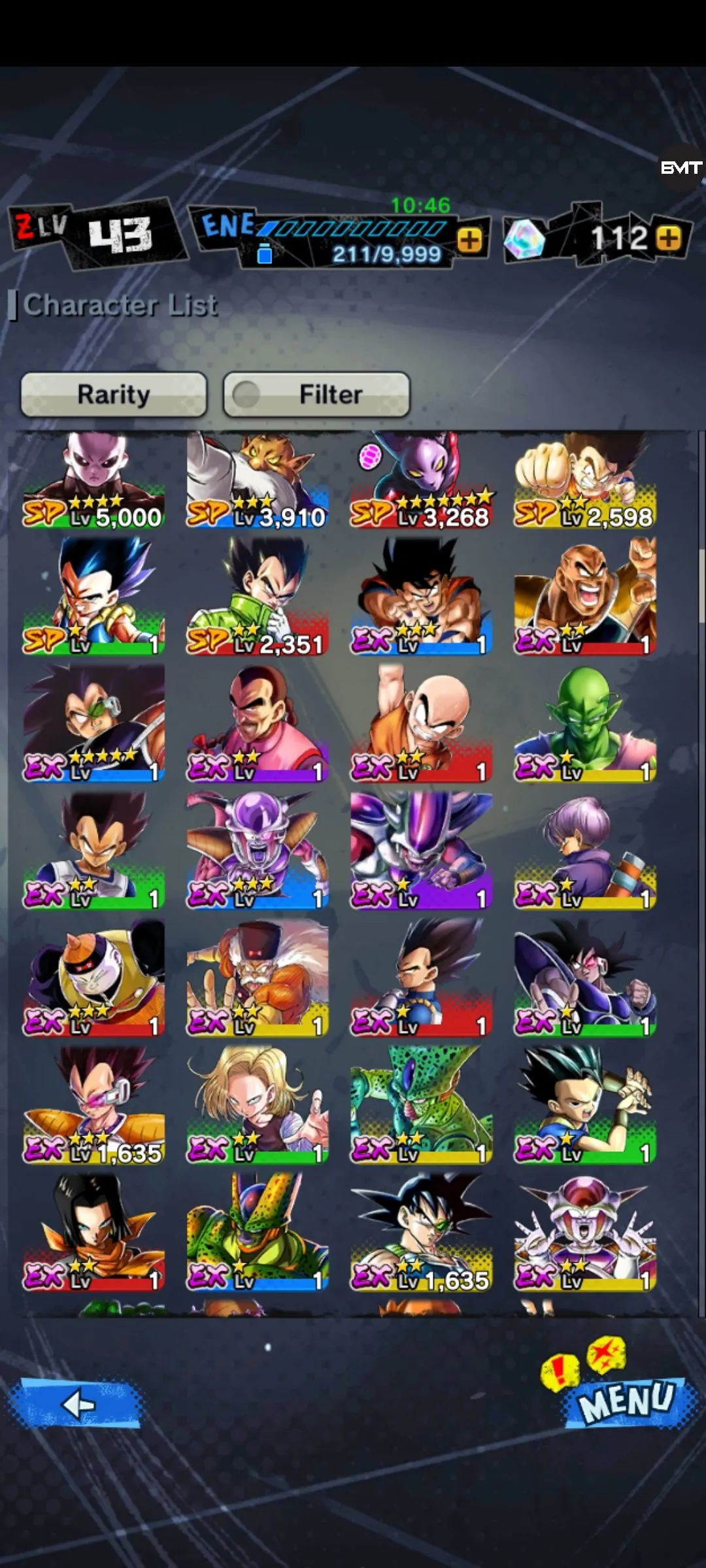Open the MENU button
The image size is (706, 1568).
[x=626, y=1401]
